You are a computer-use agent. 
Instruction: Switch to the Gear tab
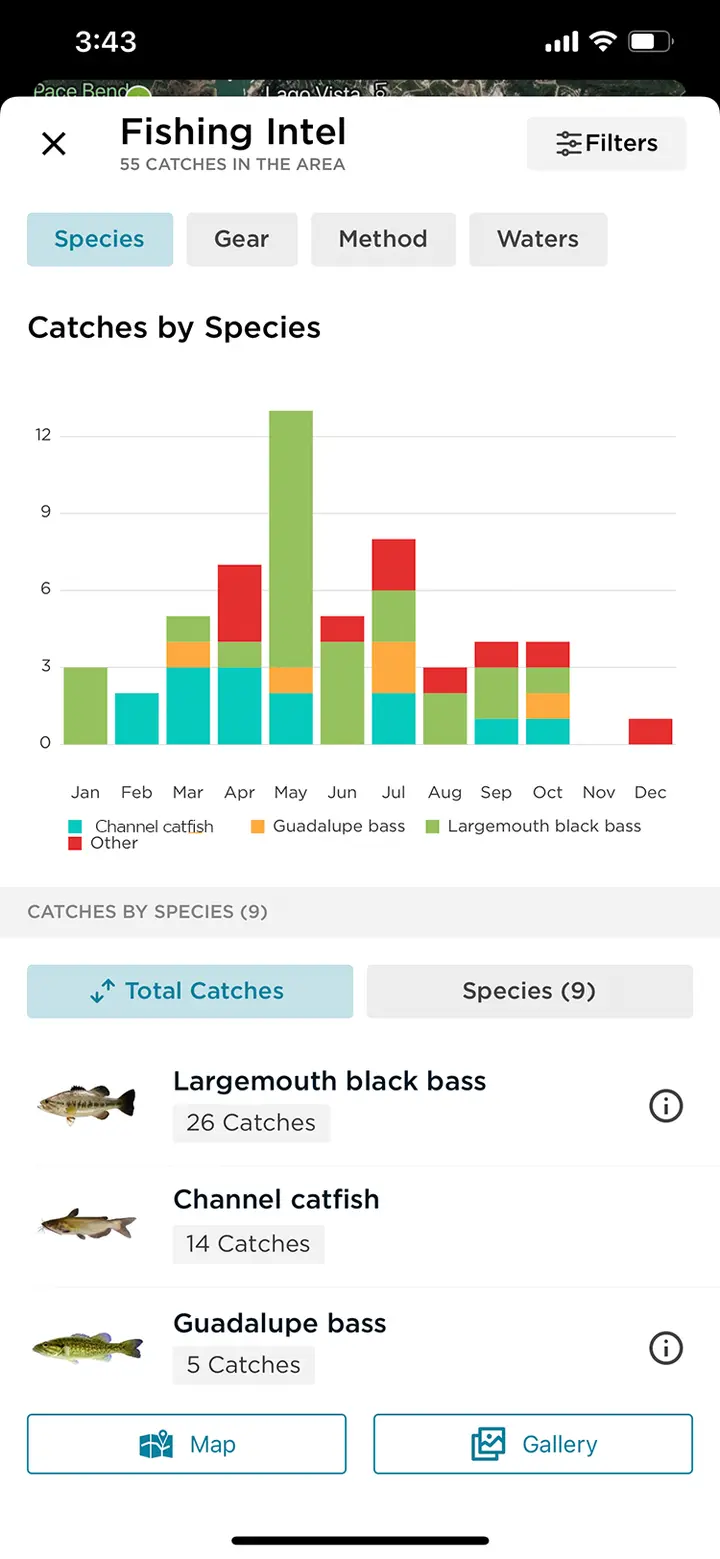coord(242,239)
